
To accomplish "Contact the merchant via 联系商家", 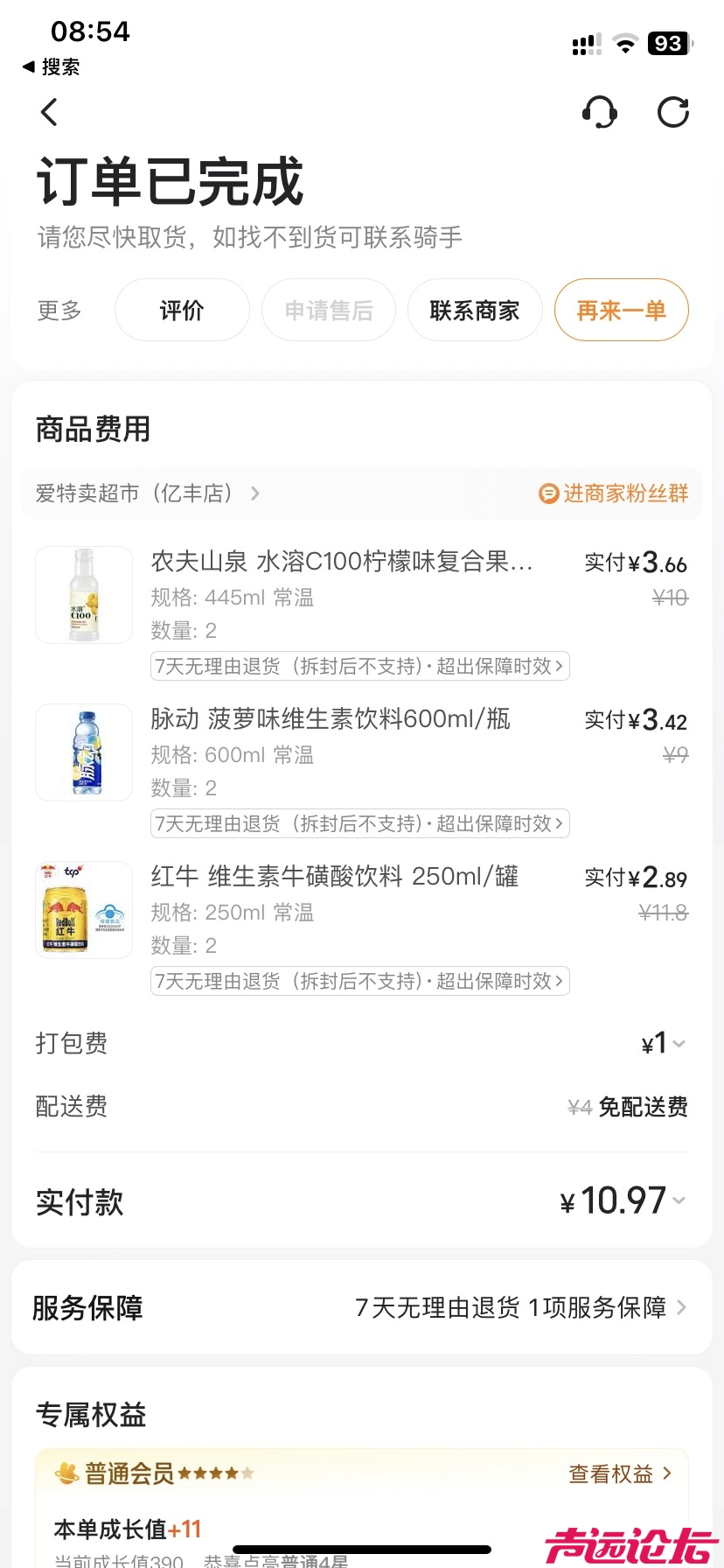I will 475,311.
